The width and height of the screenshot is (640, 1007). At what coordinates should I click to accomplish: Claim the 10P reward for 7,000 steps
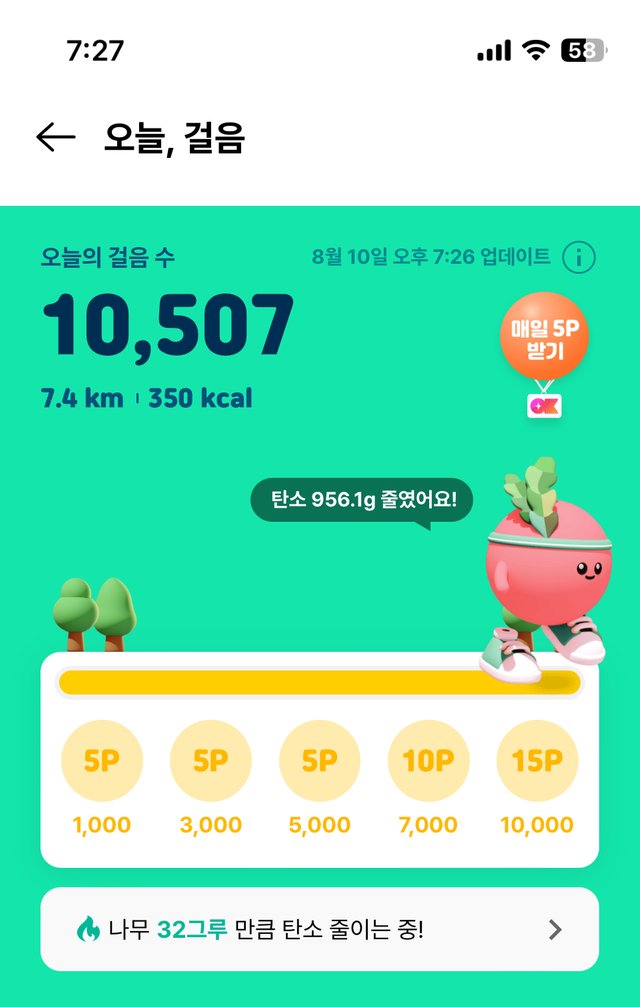click(429, 762)
